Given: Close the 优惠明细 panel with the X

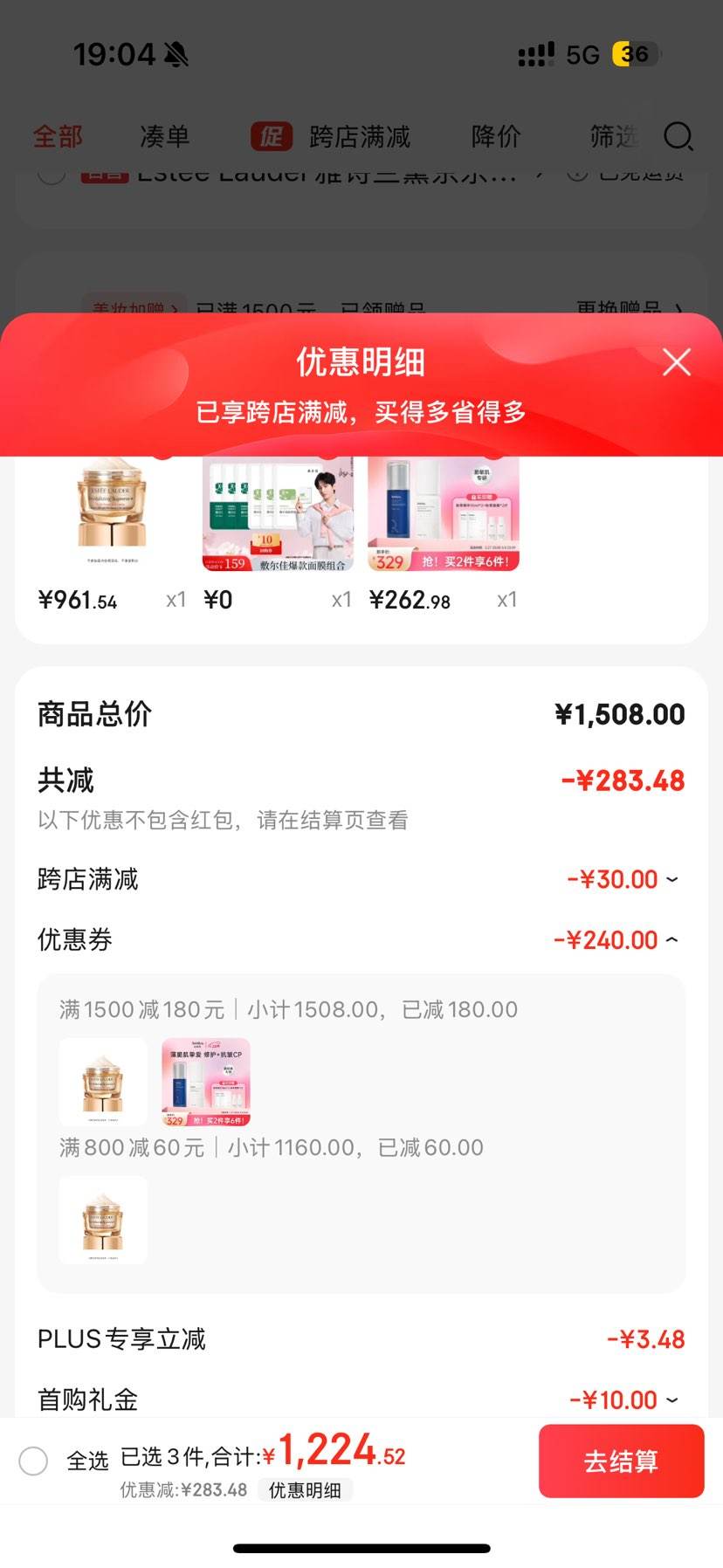Looking at the screenshot, I should (x=677, y=362).
